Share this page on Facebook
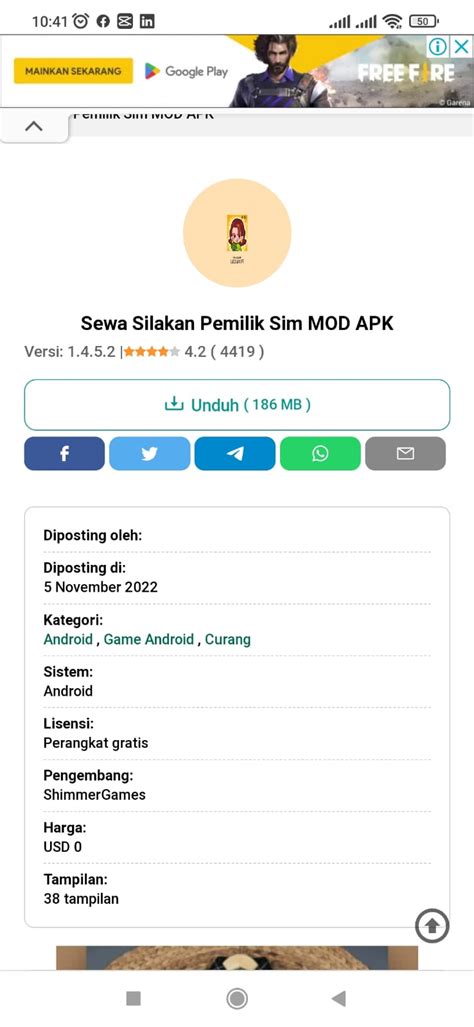This screenshot has width=474, height=1027. point(64,453)
